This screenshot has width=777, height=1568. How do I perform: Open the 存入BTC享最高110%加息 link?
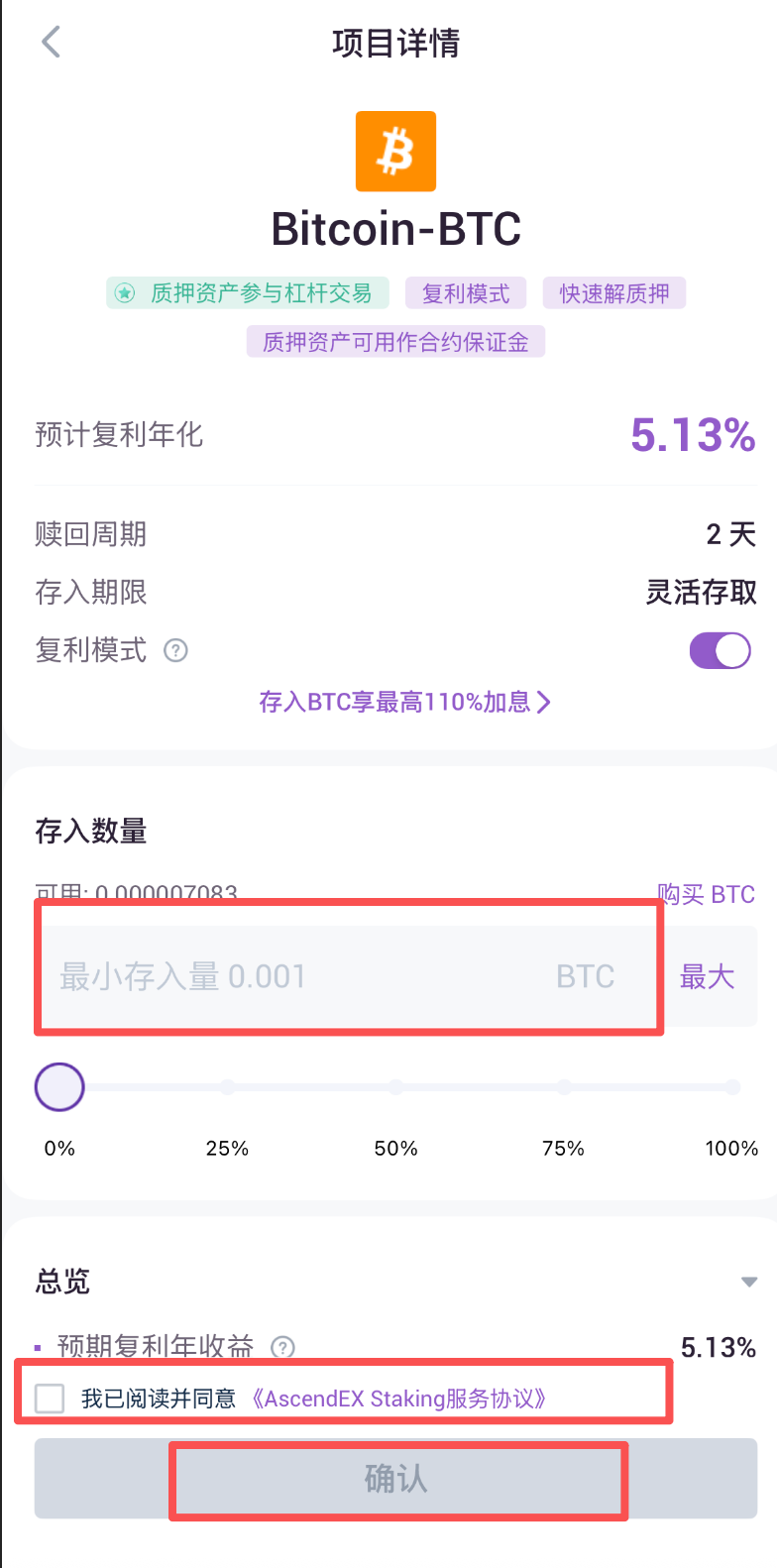pos(404,703)
